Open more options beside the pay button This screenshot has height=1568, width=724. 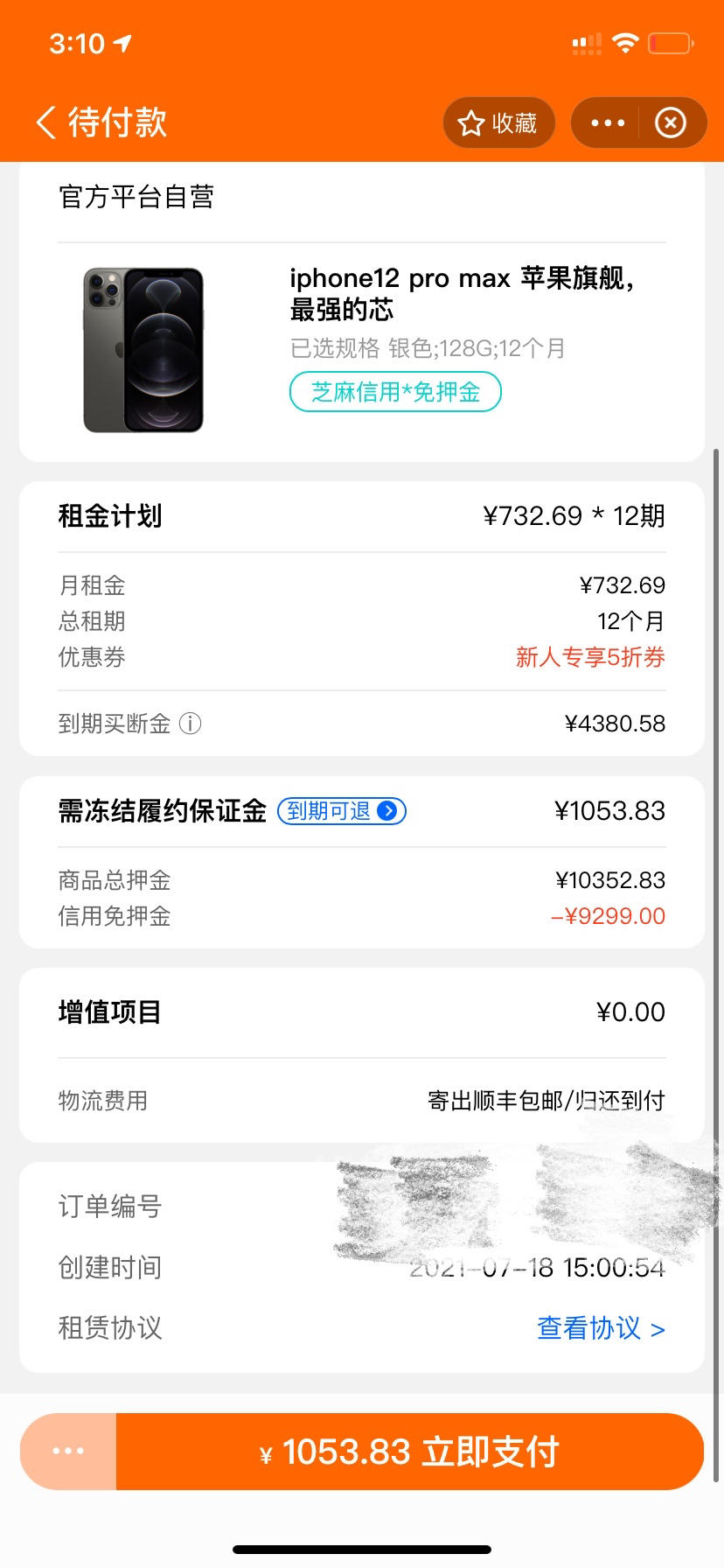(68, 1452)
